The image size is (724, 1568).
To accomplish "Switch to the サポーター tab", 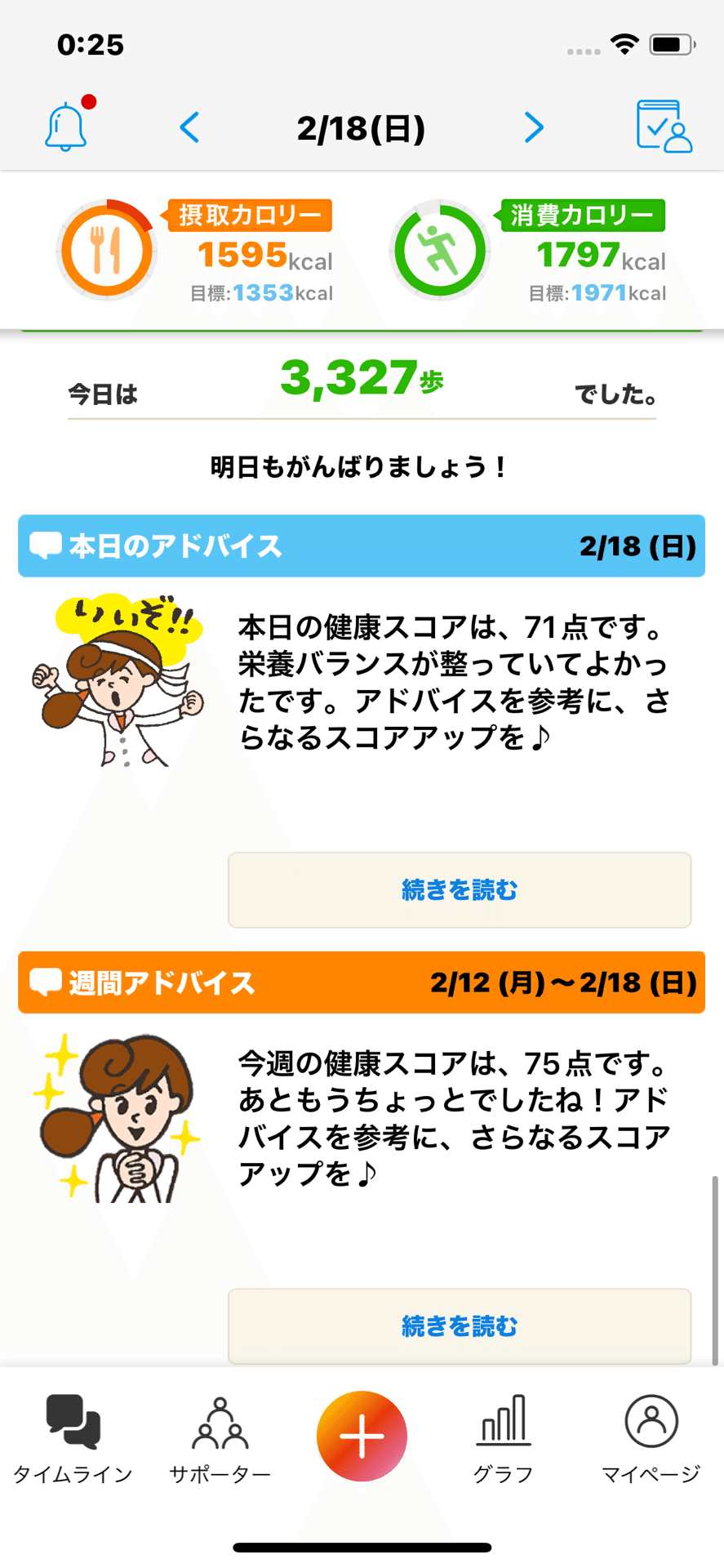I will point(220,1439).
